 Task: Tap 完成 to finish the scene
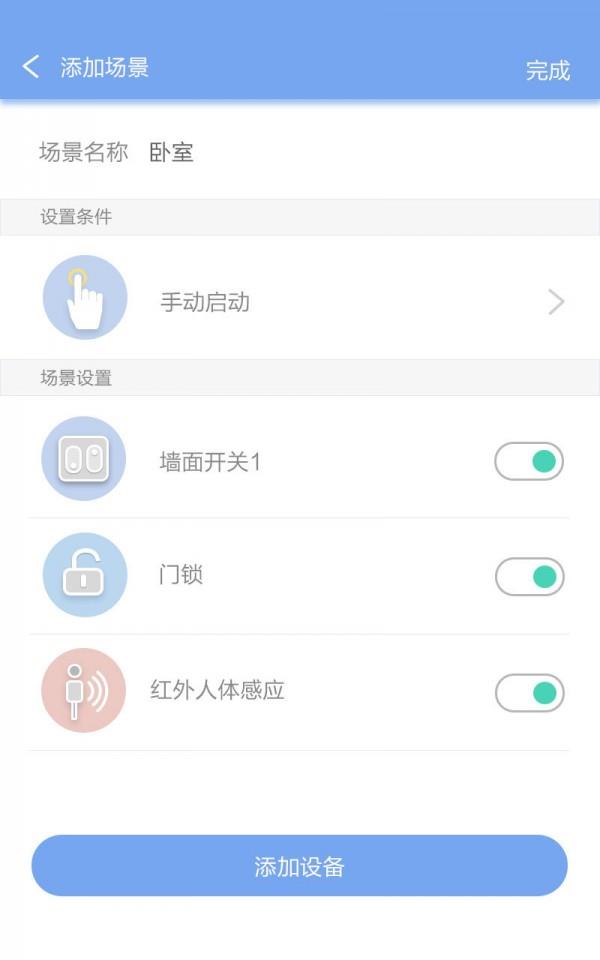click(x=548, y=70)
